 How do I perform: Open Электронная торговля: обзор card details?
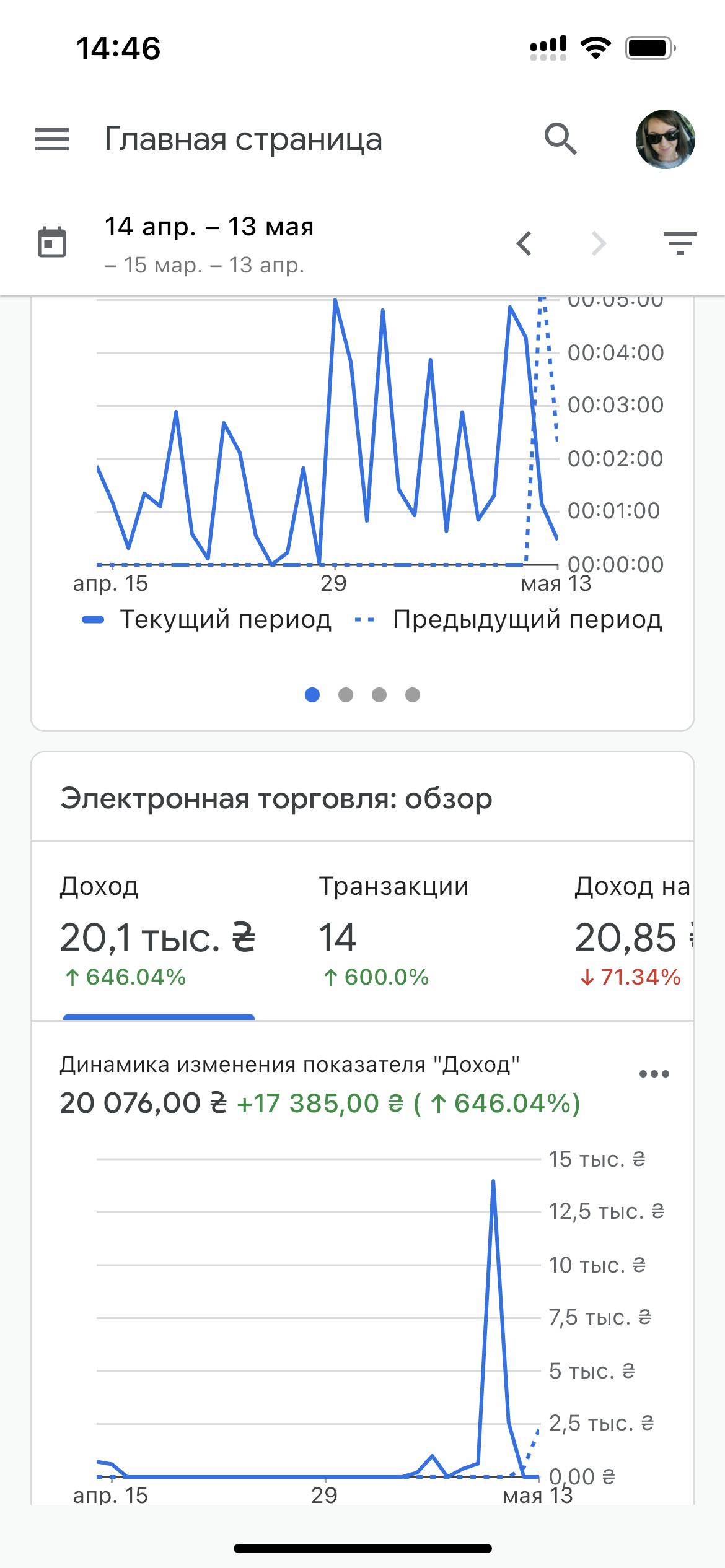[x=276, y=799]
